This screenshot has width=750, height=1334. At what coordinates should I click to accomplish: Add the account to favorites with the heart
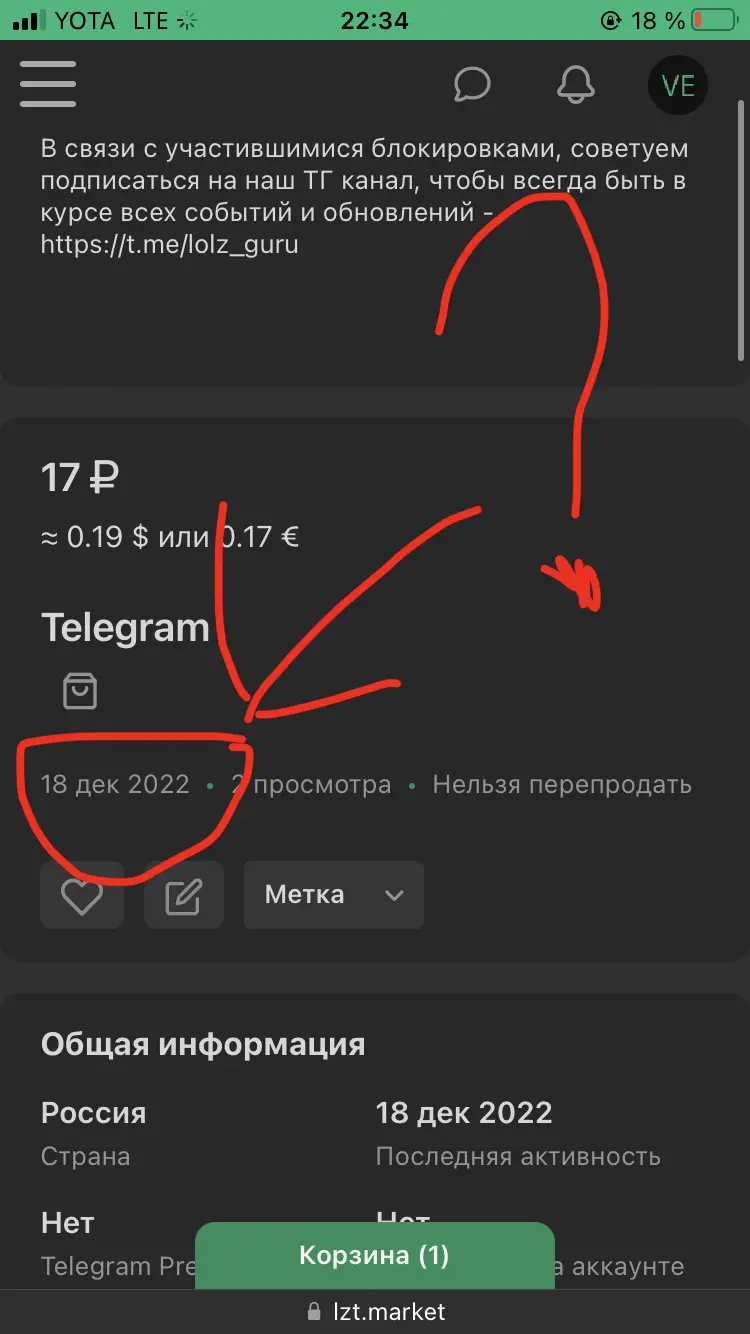(x=82, y=895)
